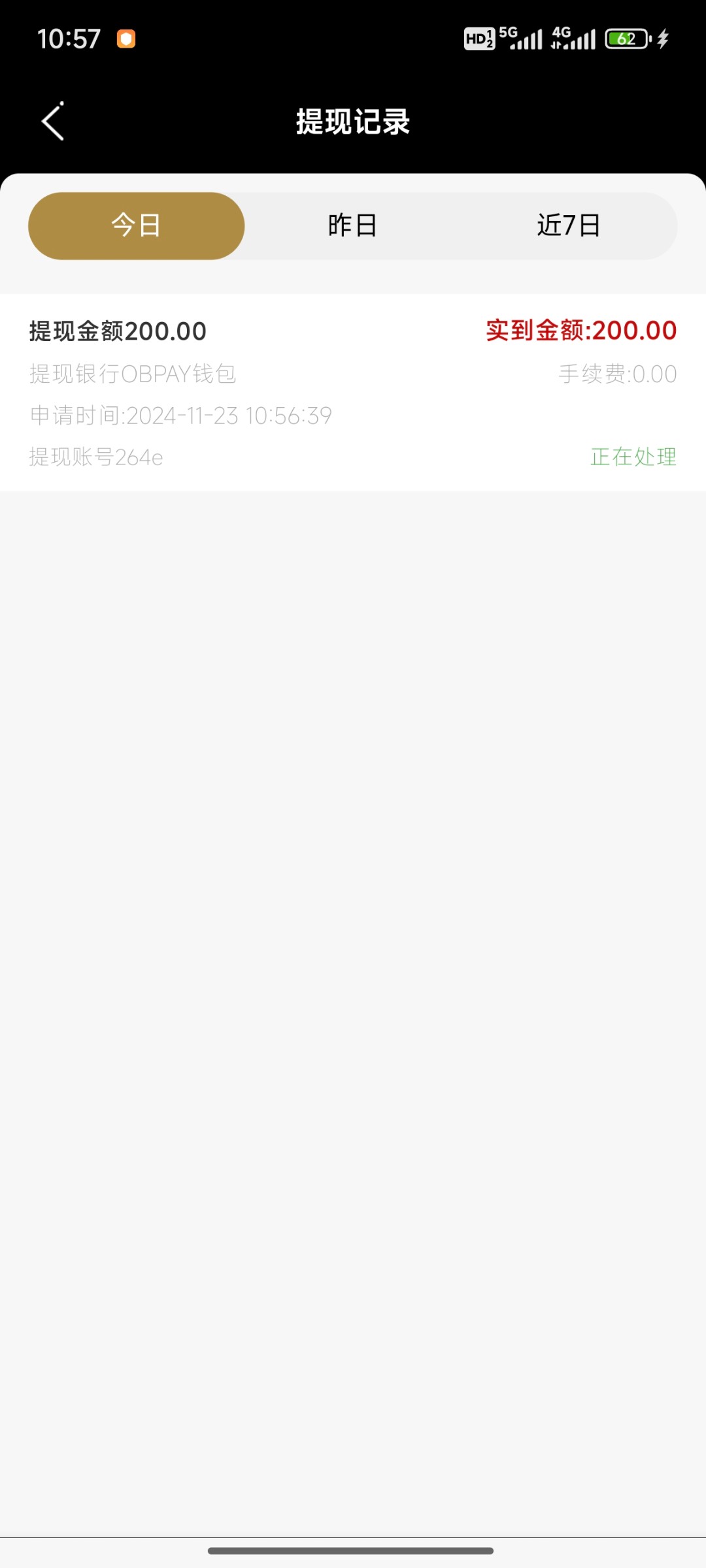Switch to the 昨日 tab

click(x=352, y=225)
